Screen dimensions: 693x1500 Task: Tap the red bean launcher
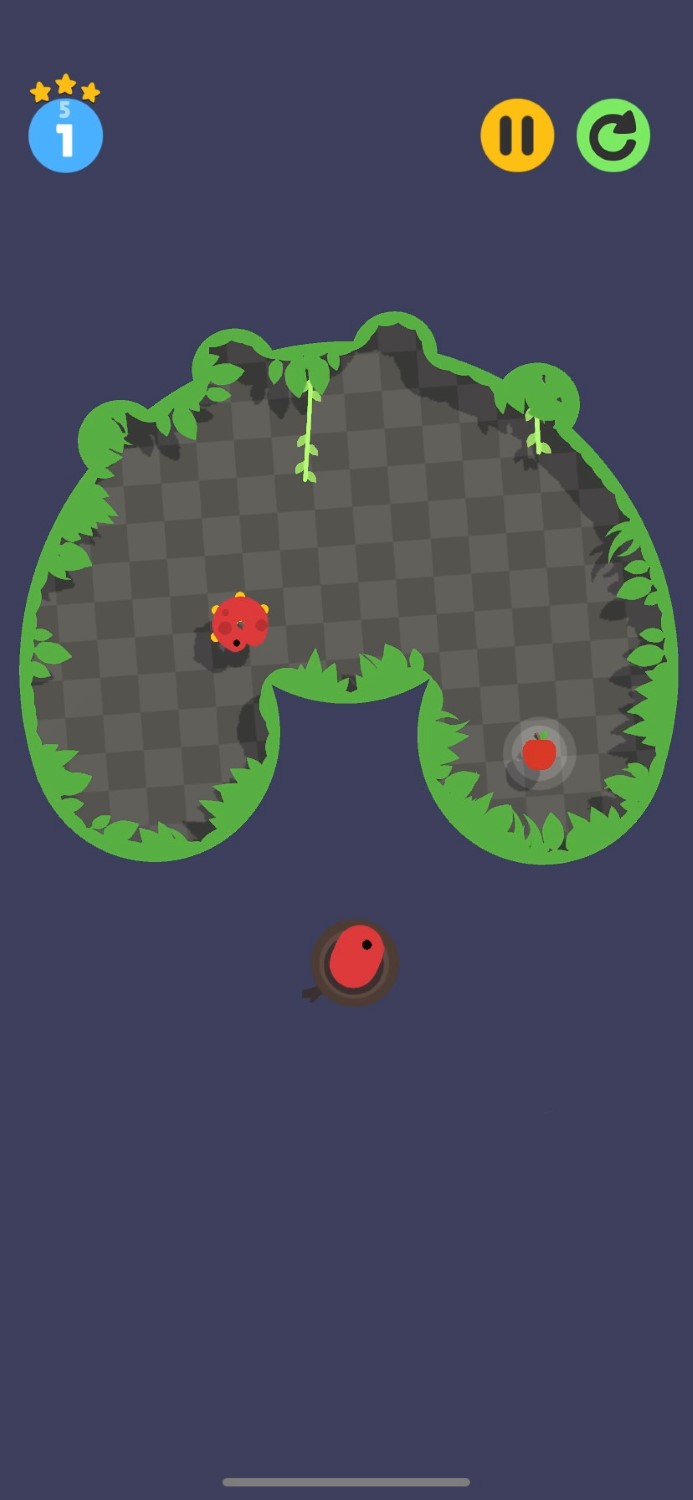pyautogui.click(x=354, y=961)
